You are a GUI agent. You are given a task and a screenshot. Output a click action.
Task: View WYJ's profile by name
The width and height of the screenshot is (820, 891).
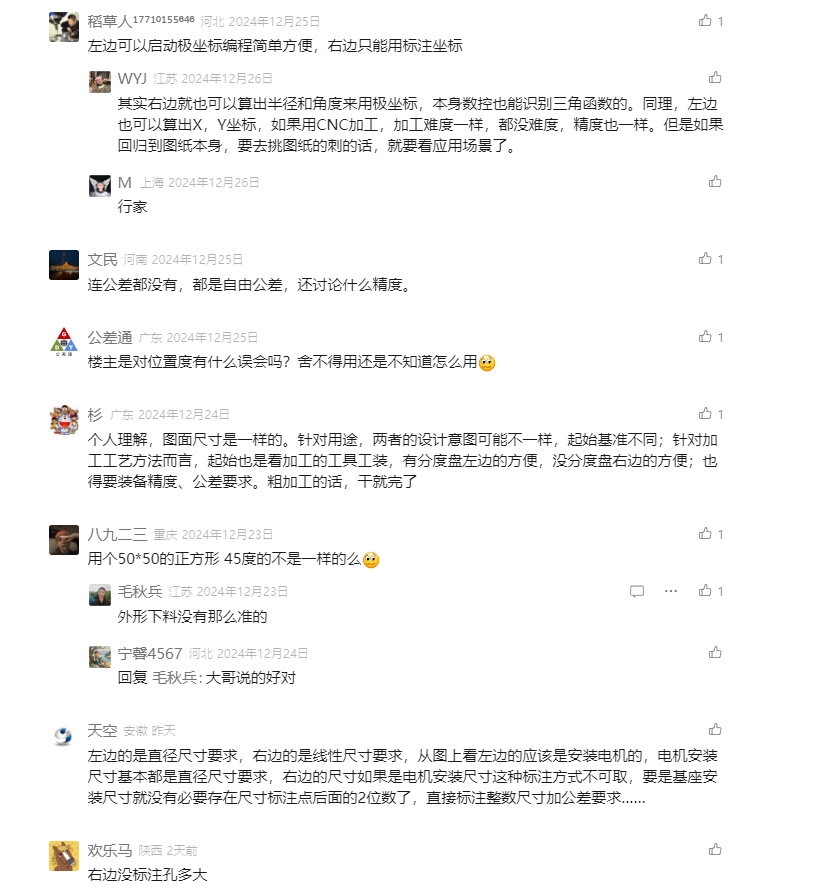click(x=132, y=78)
